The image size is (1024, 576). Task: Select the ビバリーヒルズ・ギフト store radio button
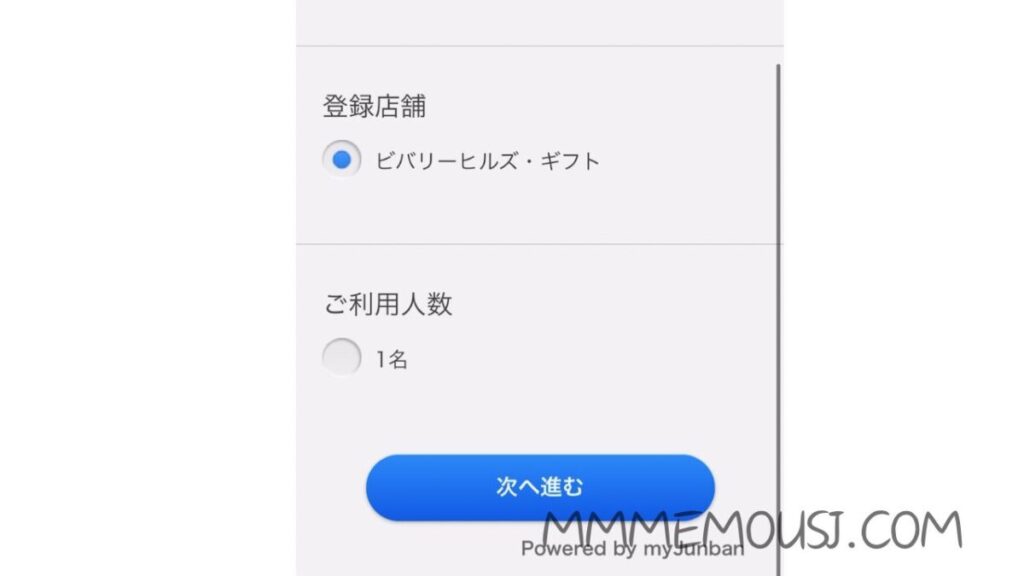click(342, 160)
